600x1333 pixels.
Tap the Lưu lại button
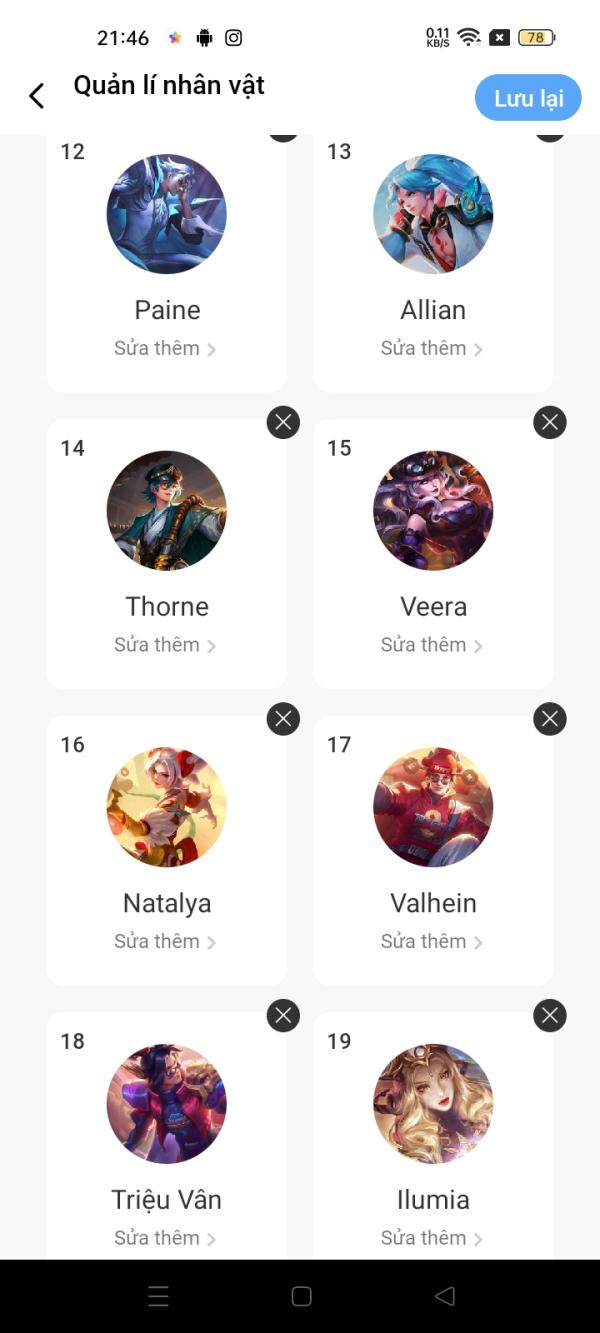coord(528,98)
